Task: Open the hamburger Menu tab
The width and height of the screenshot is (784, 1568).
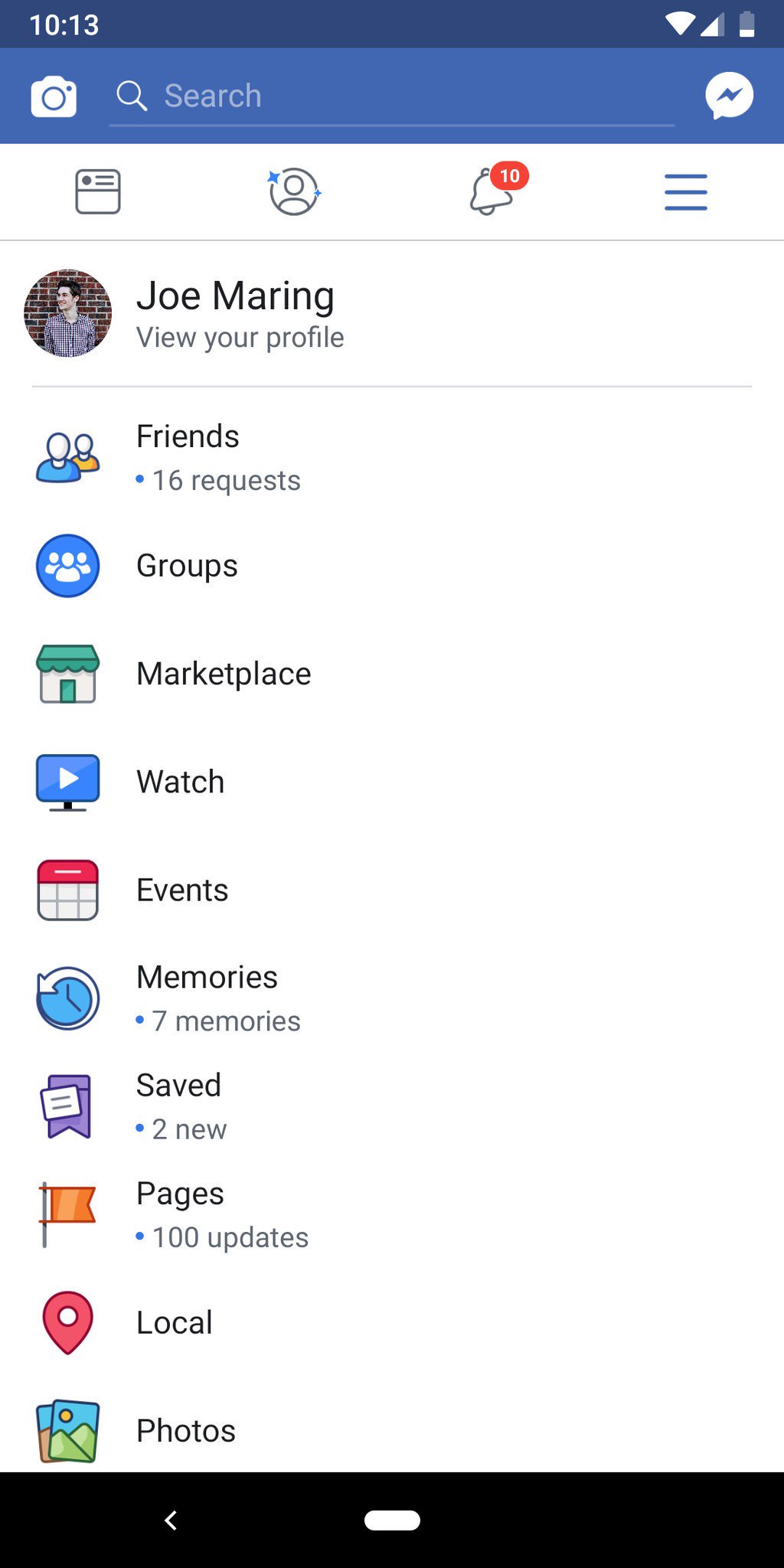Action: (x=685, y=191)
